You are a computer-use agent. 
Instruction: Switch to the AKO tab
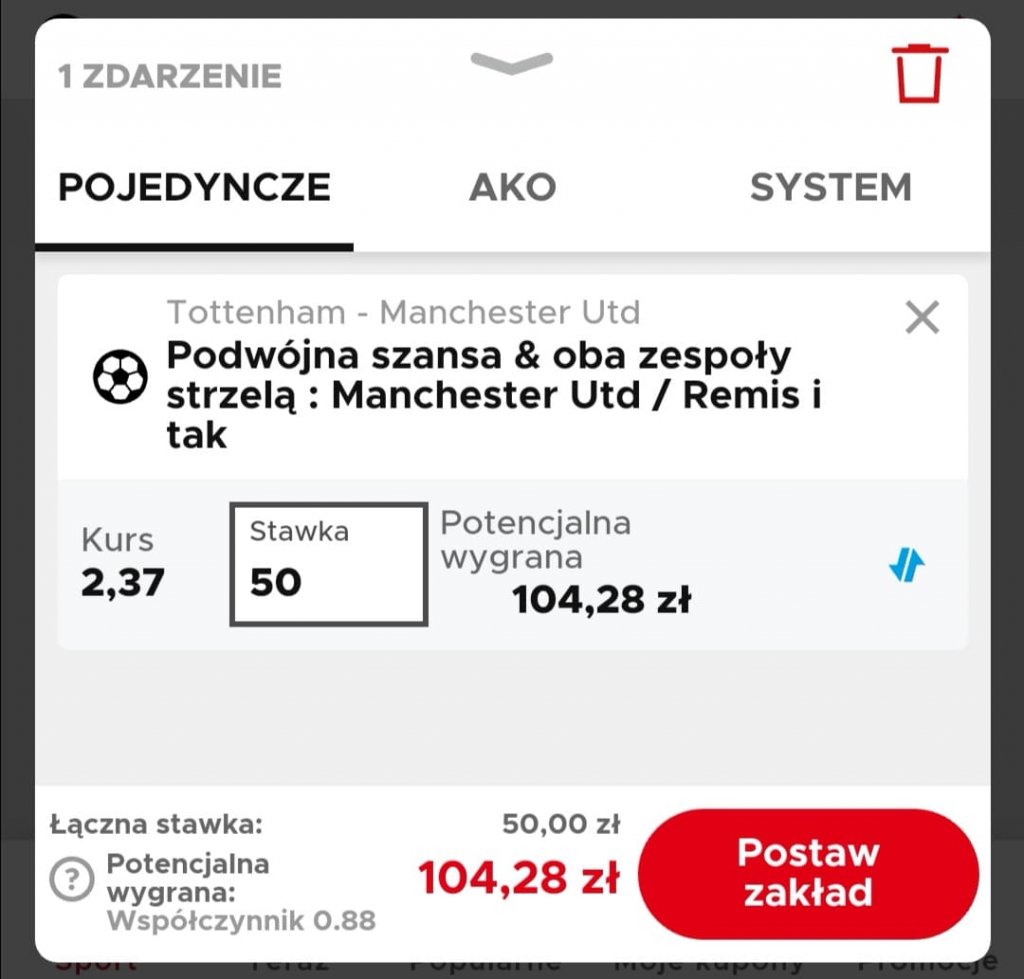click(x=512, y=188)
